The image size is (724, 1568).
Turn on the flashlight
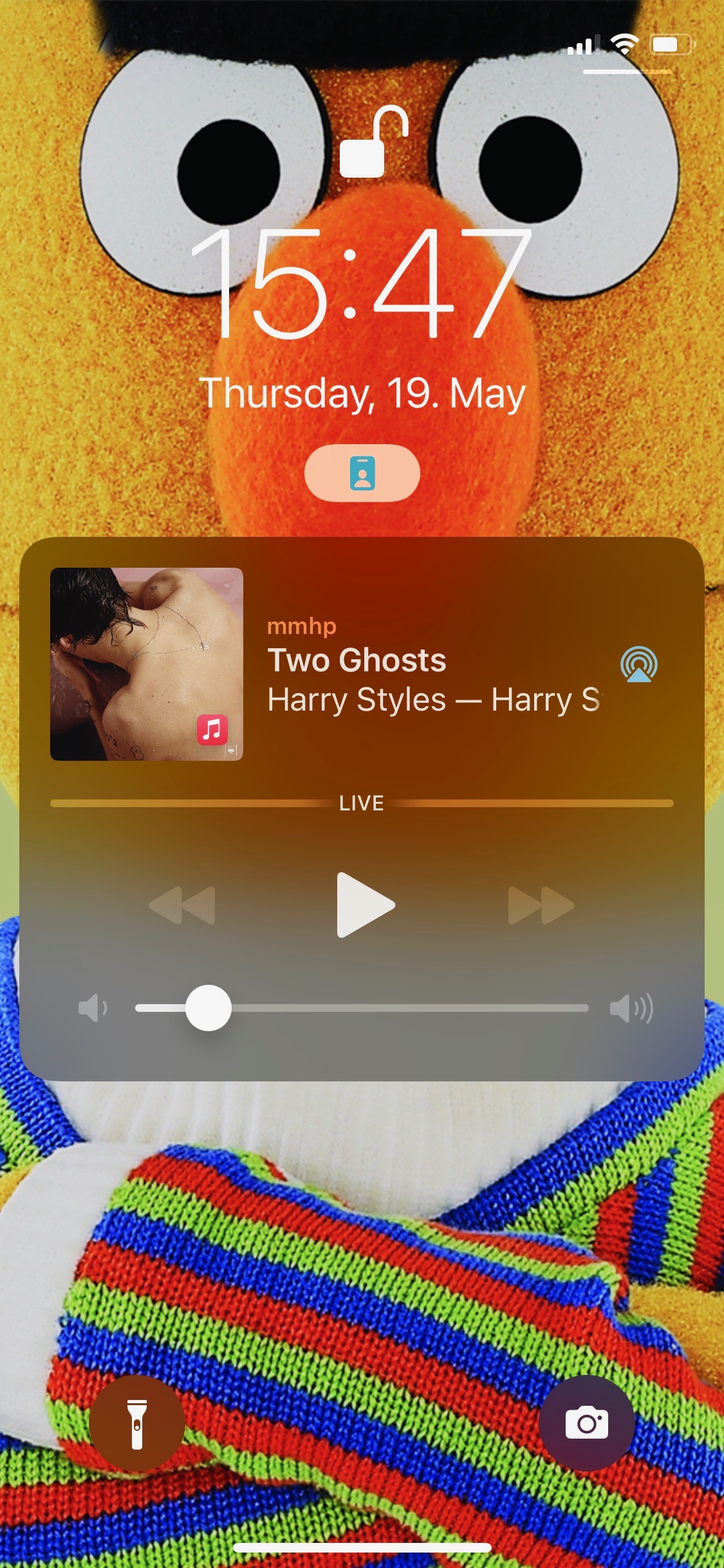point(136,1423)
